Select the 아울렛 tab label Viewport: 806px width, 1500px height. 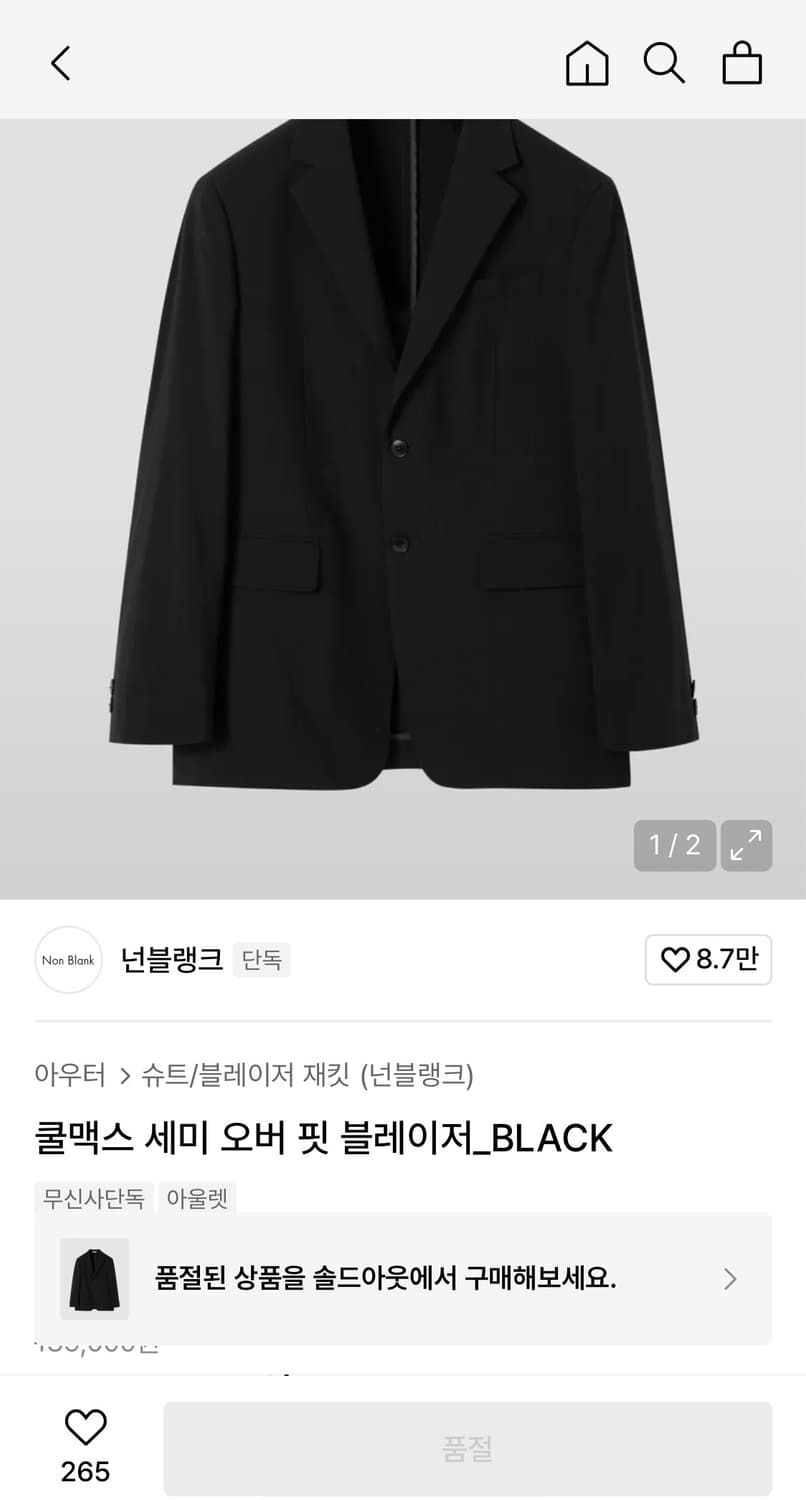(197, 1198)
